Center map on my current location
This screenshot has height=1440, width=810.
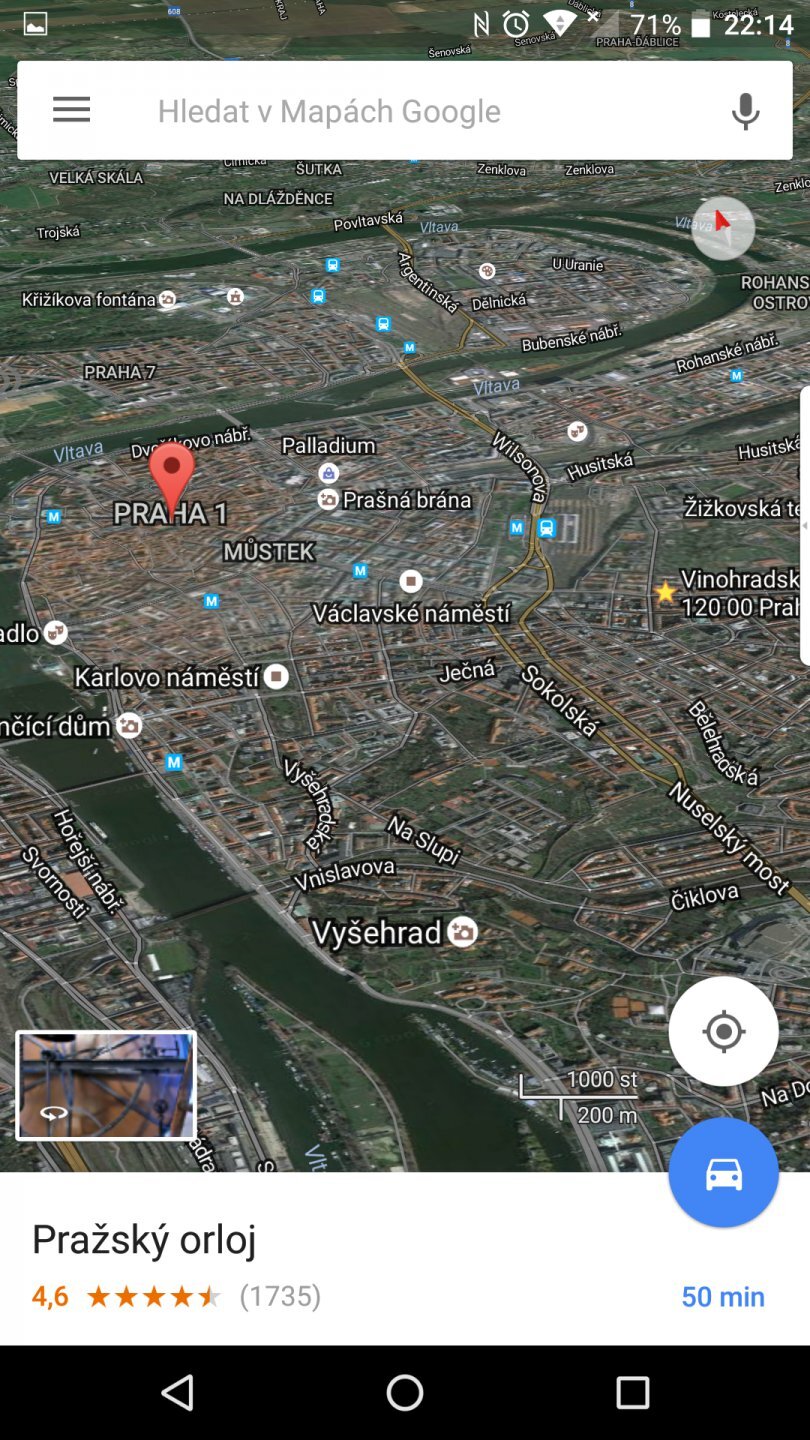[x=723, y=1031]
